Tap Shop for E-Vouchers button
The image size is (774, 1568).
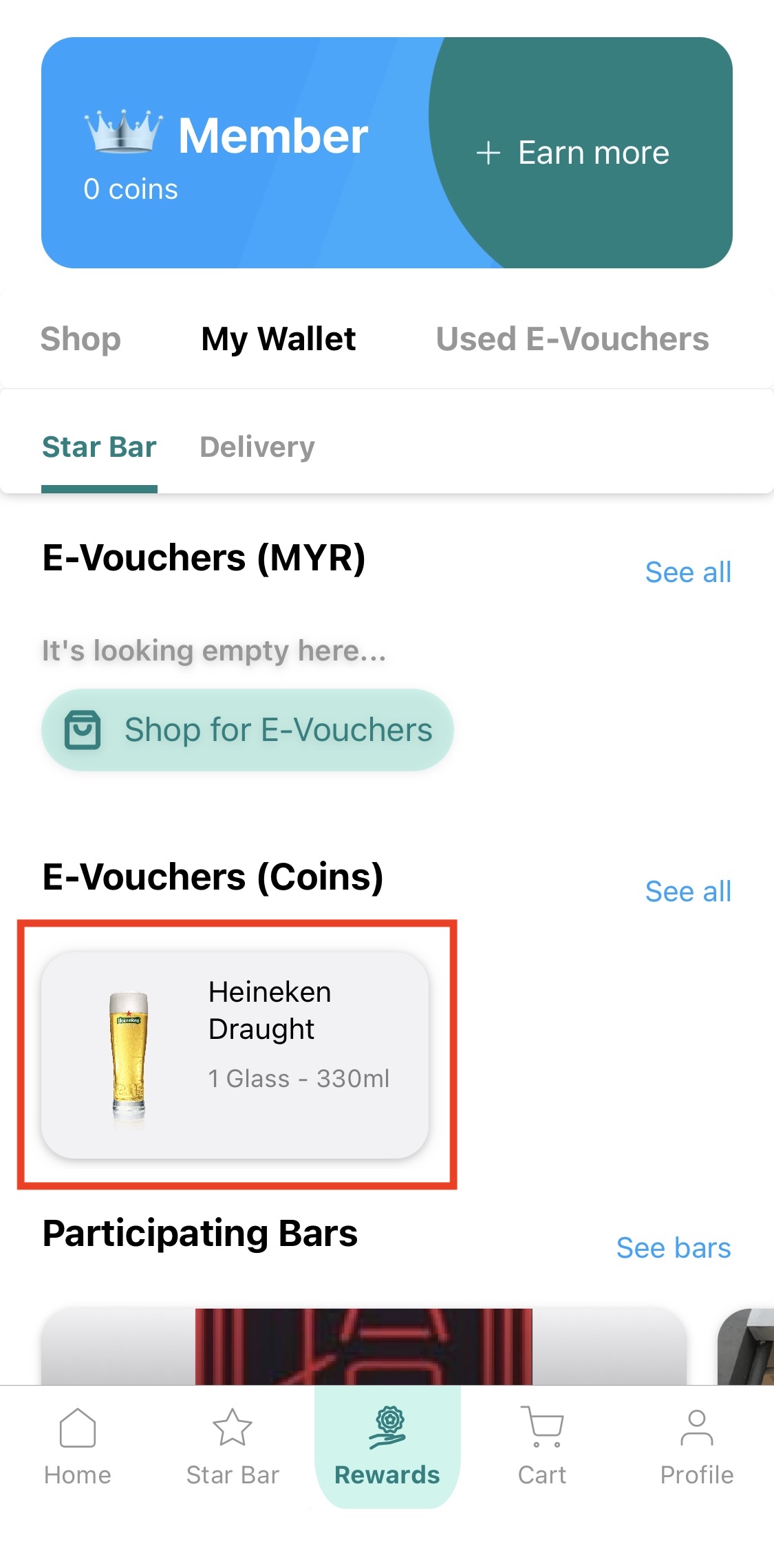(248, 730)
